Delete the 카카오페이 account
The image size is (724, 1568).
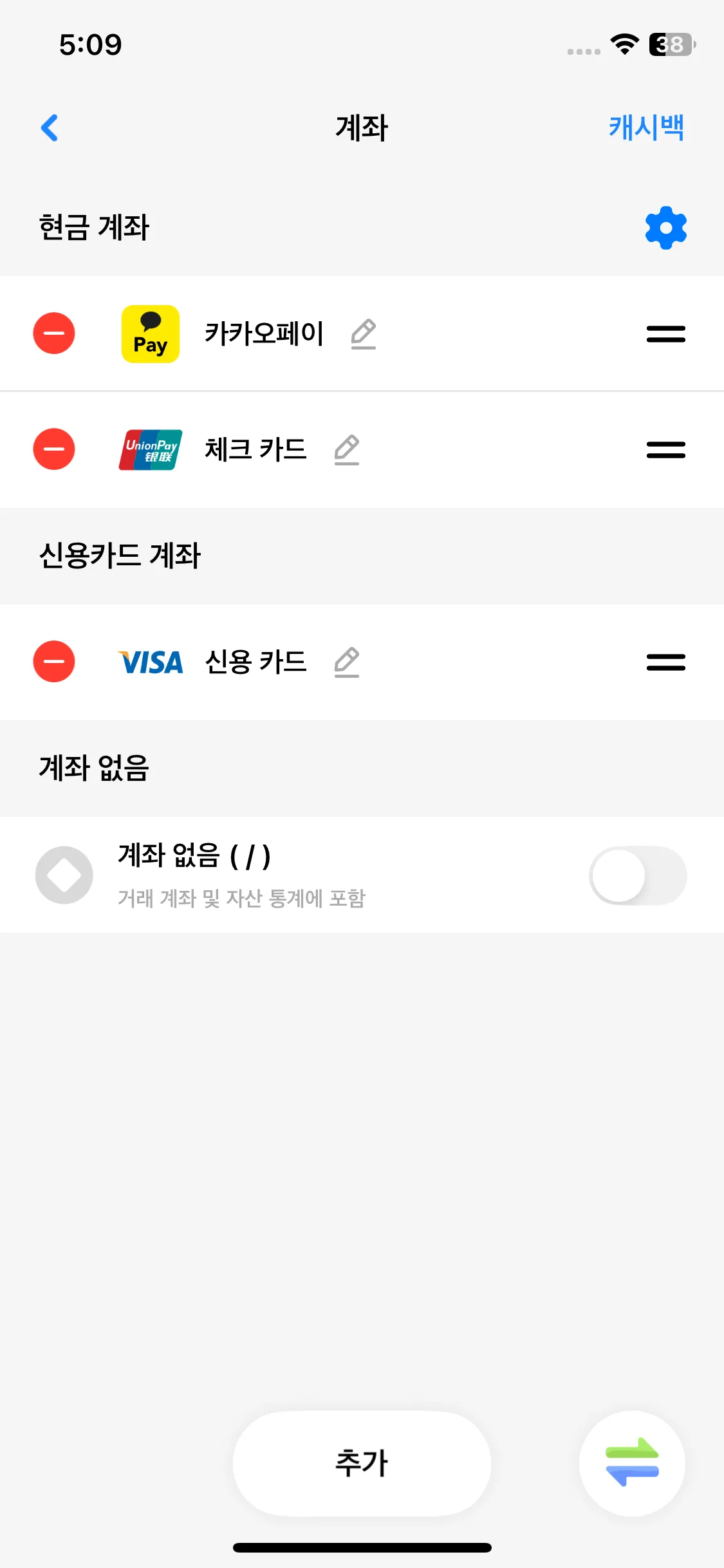(54, 333)
